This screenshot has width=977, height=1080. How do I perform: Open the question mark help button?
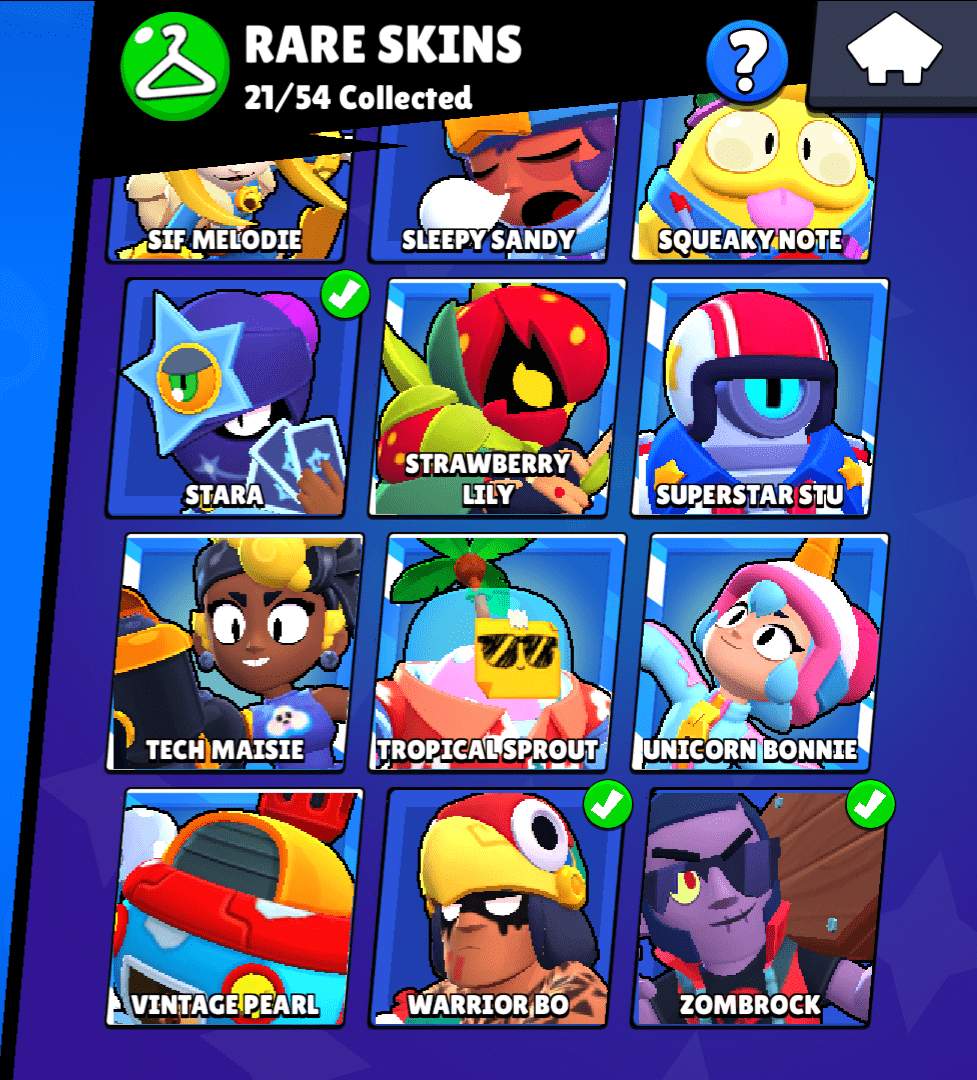(x=746, y=60)
